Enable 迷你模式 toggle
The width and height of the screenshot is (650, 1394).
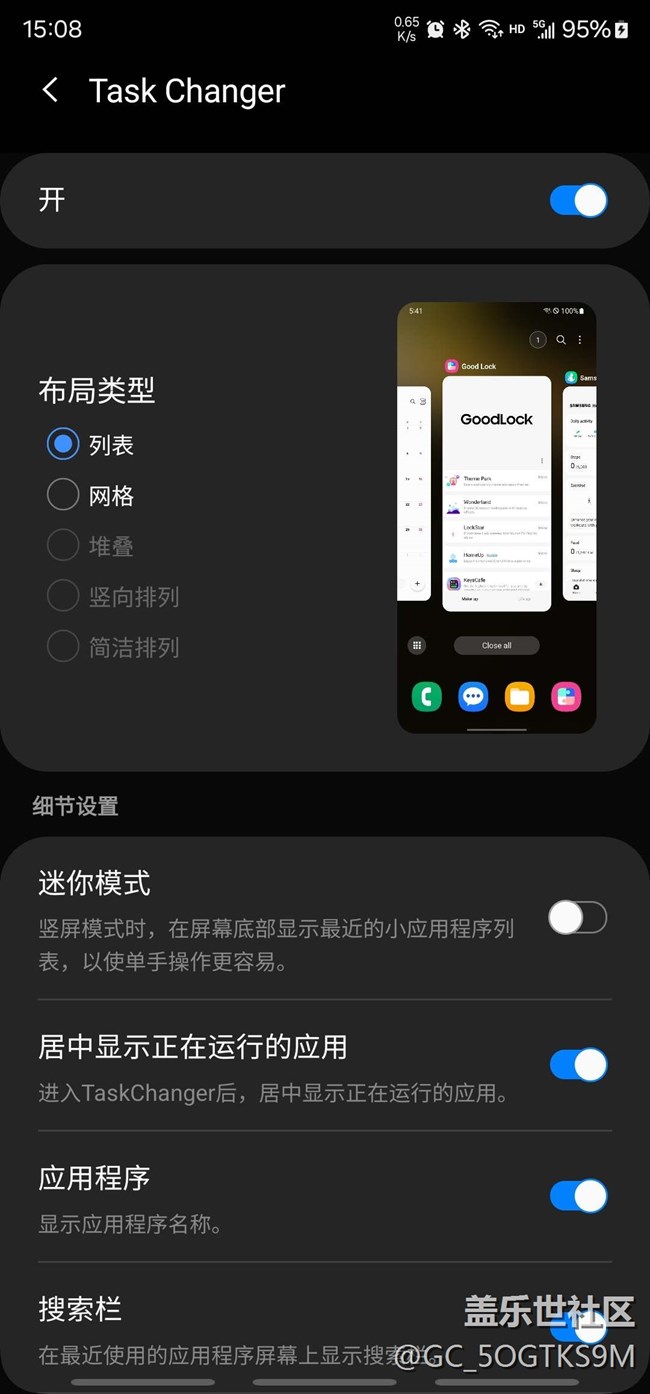coord(578,917)
